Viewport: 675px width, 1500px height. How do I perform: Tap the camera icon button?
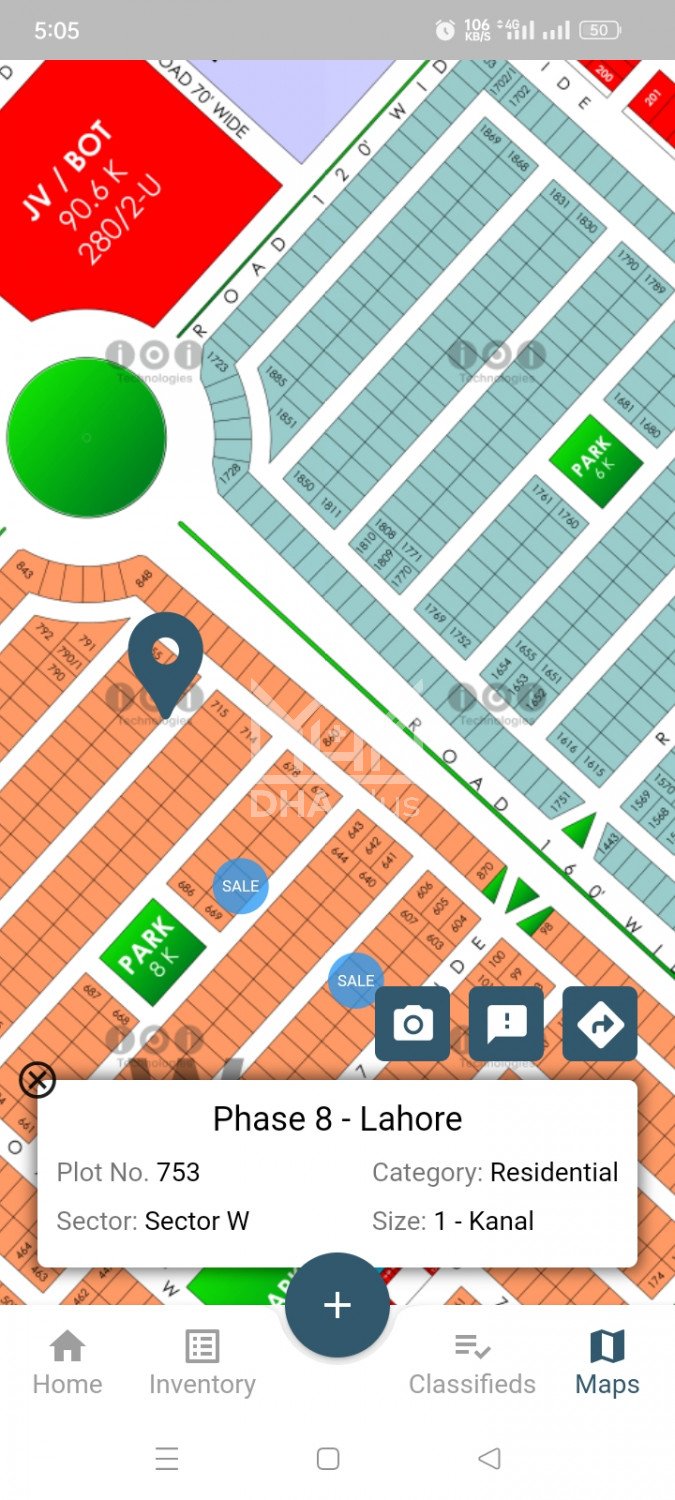412,1024
